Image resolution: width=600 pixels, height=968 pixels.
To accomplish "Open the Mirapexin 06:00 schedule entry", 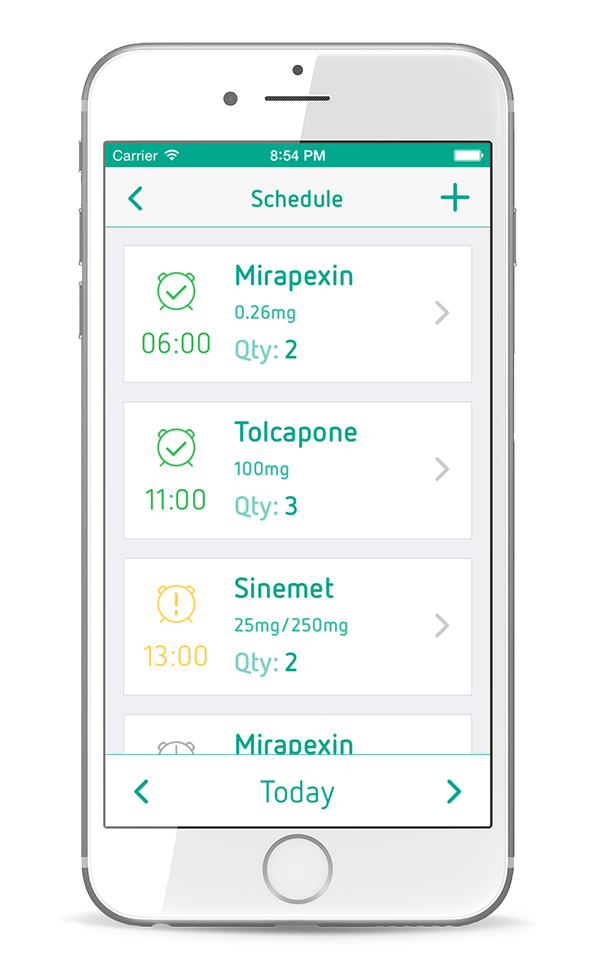I will tap(297, 313).
